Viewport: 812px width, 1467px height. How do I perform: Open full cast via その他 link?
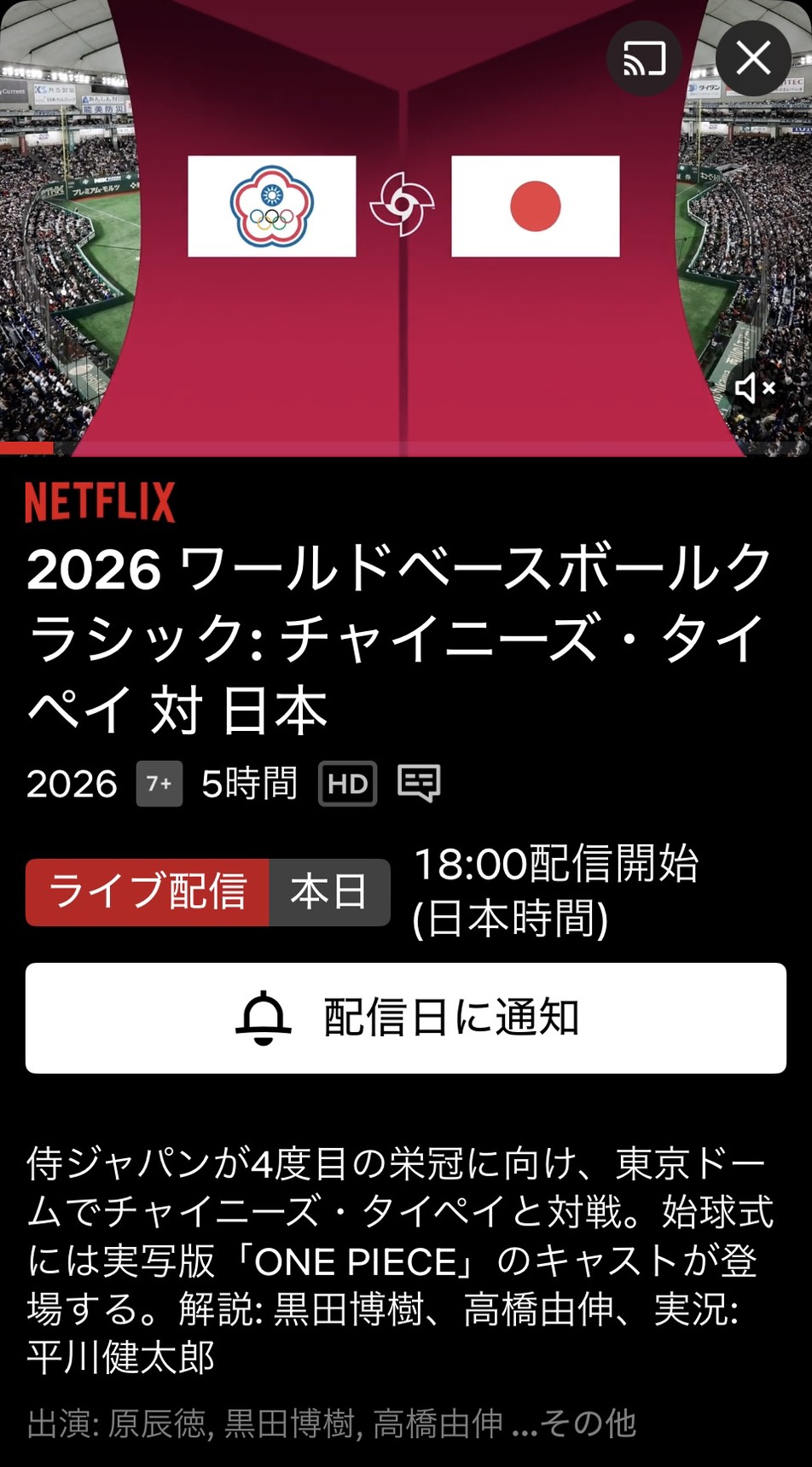point(587,1423)
